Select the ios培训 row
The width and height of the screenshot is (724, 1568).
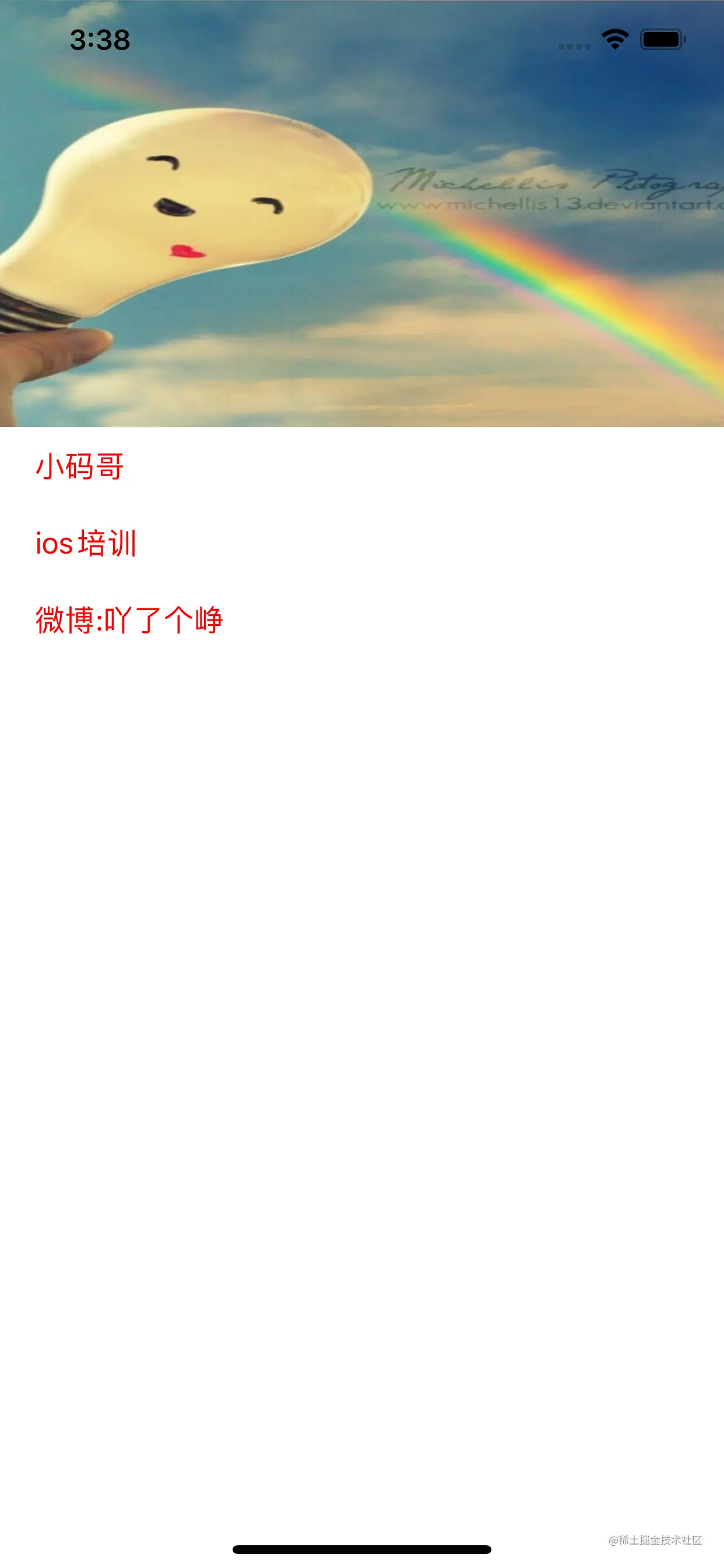coord(86,543)
